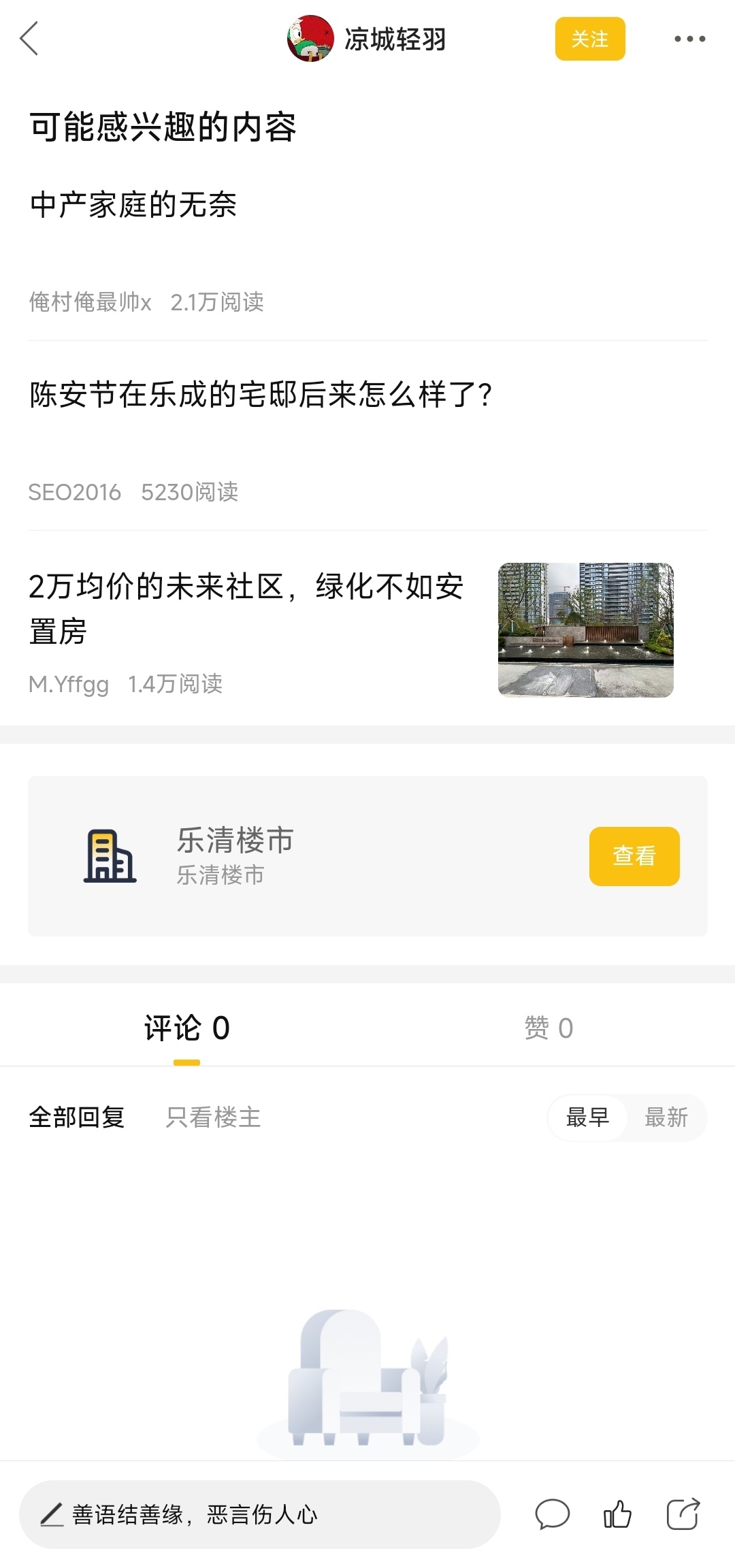
Task: Open the post about 陈安节在乐成的宅邸
Action: (x=261, y=395)
